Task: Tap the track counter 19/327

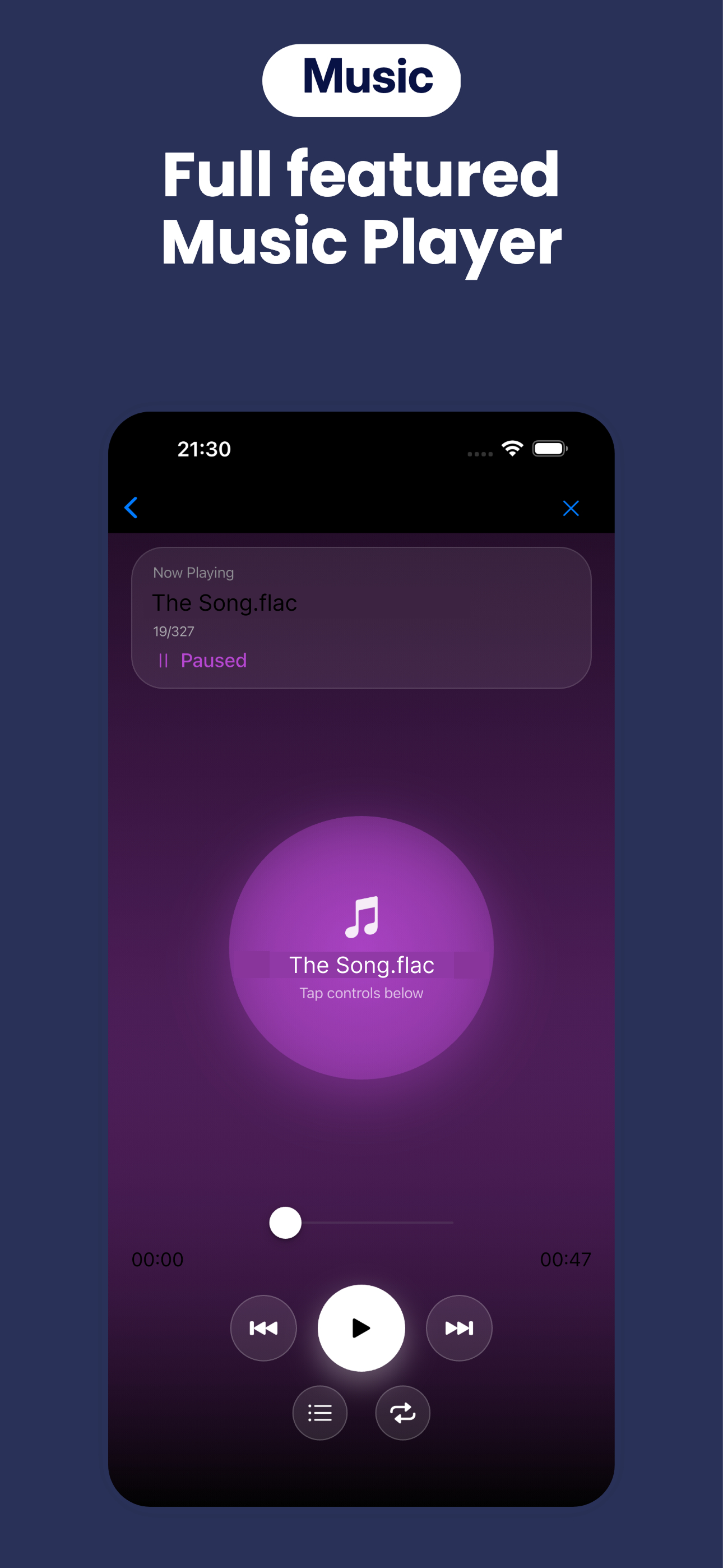Action: pos(174,631)
